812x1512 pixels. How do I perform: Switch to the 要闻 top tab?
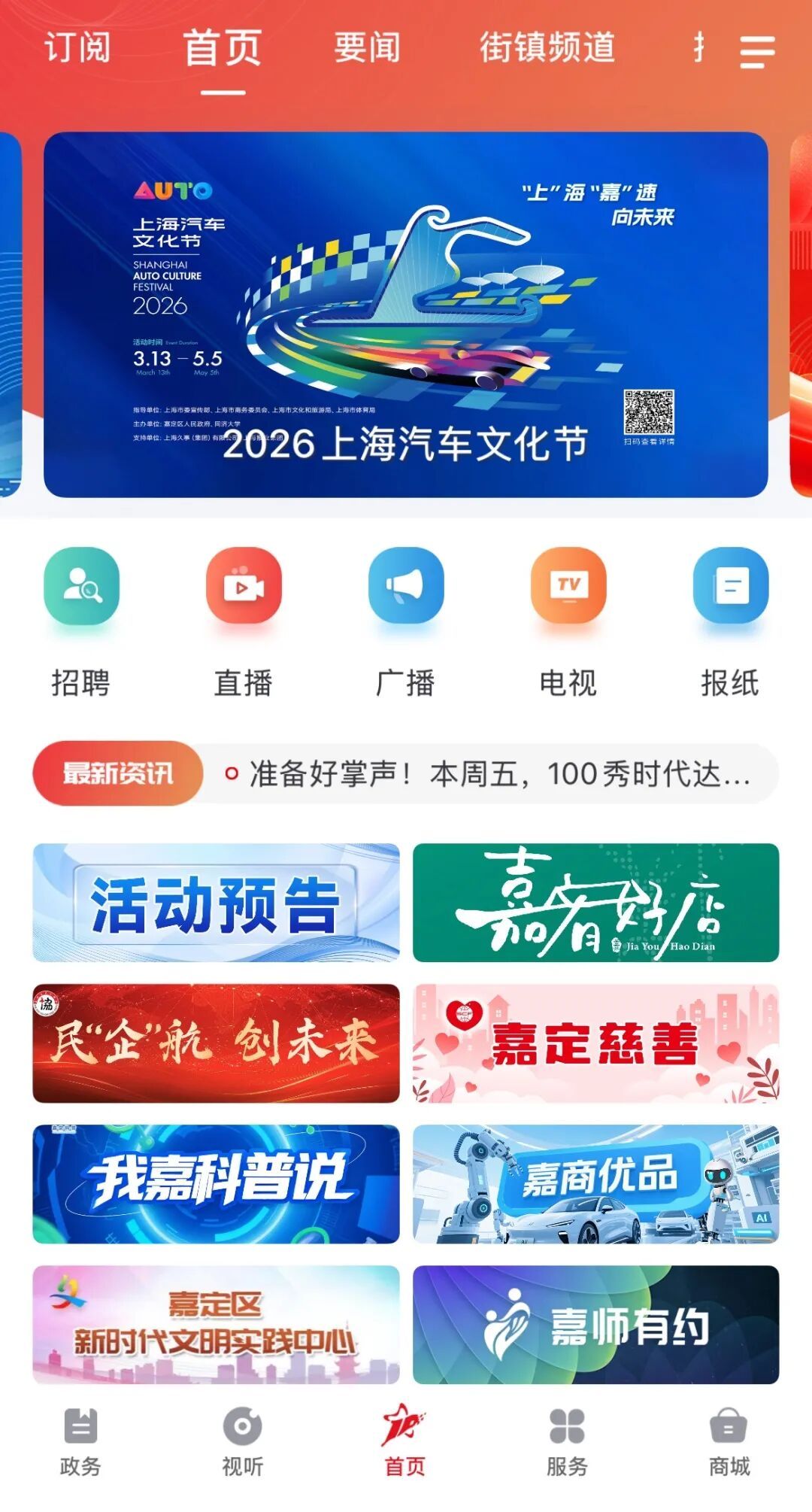[367, 48]
